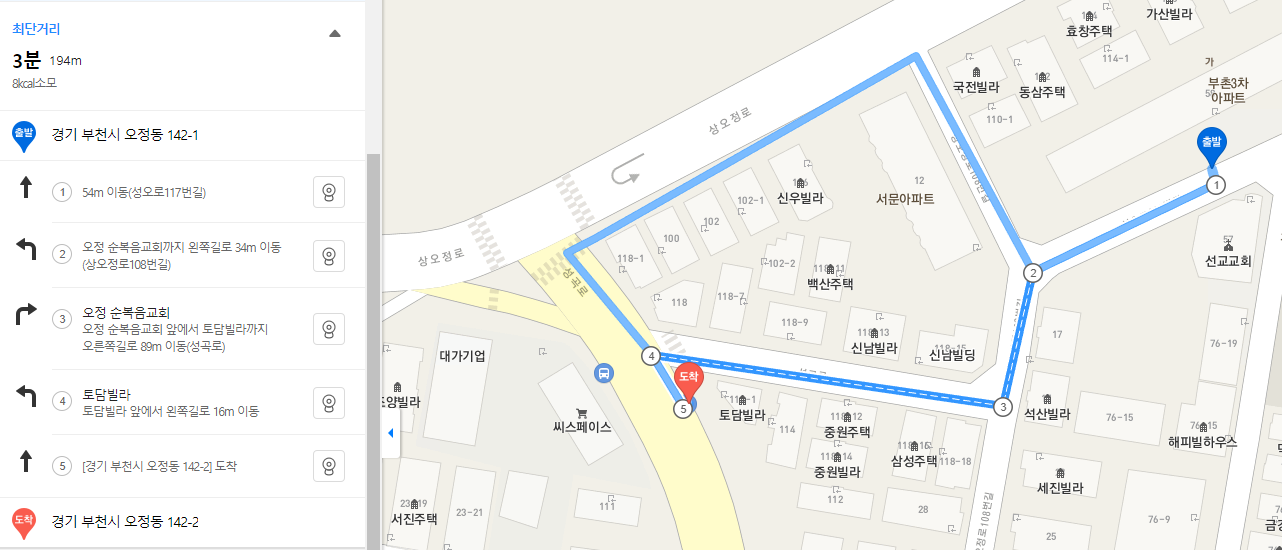Open street view for step 5 도착

328,466
